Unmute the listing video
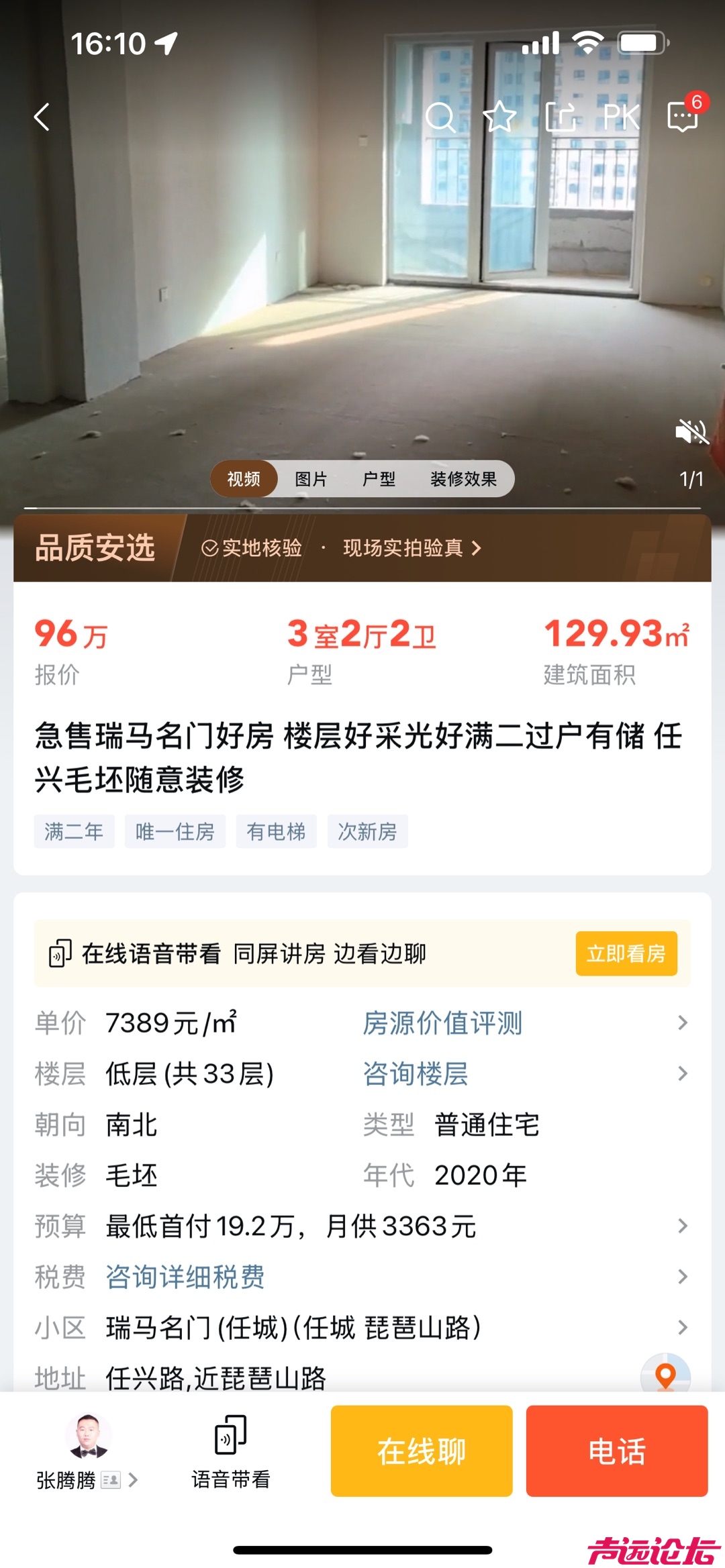The height and width of the screenshot is (1568, 725). (691, 431)
